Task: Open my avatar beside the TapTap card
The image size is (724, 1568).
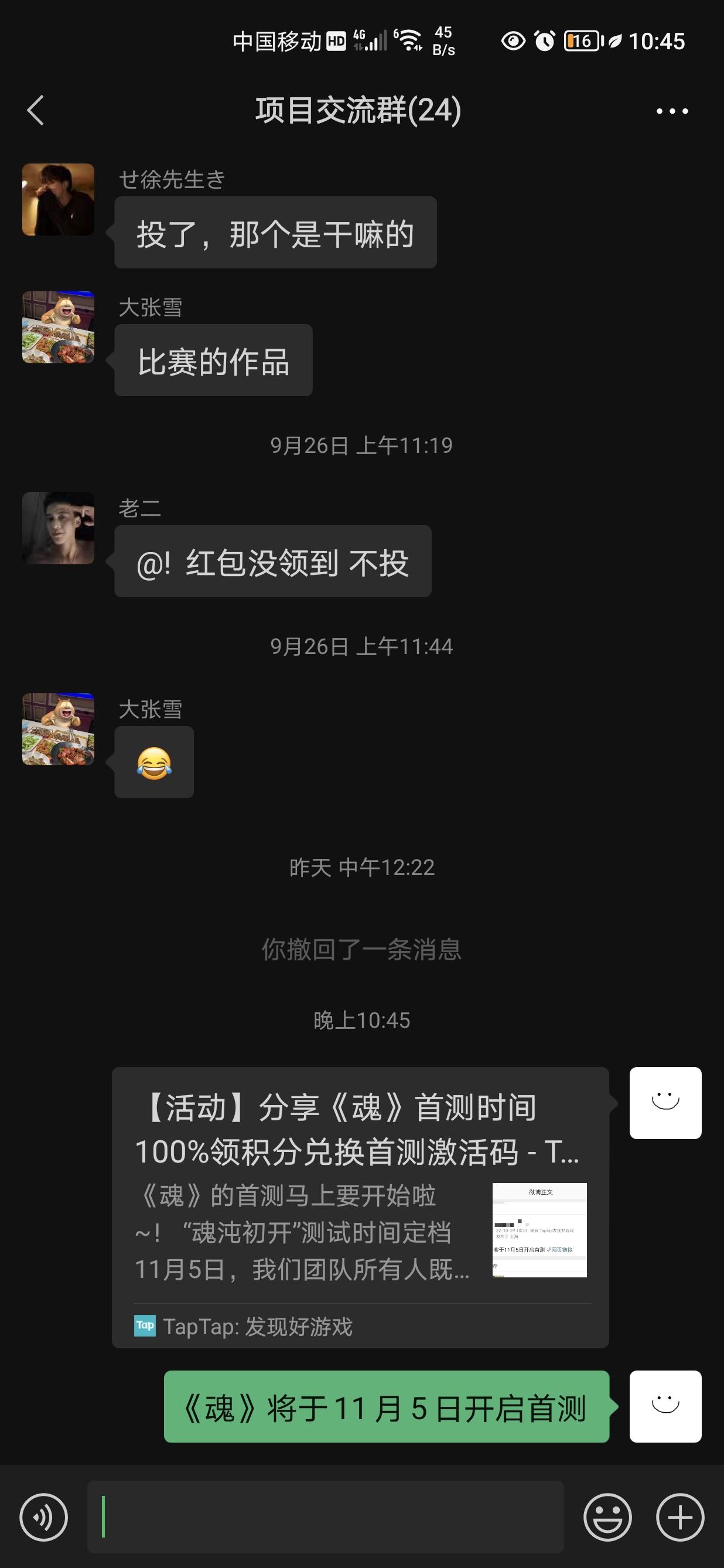Action: tap(665, 1103)
